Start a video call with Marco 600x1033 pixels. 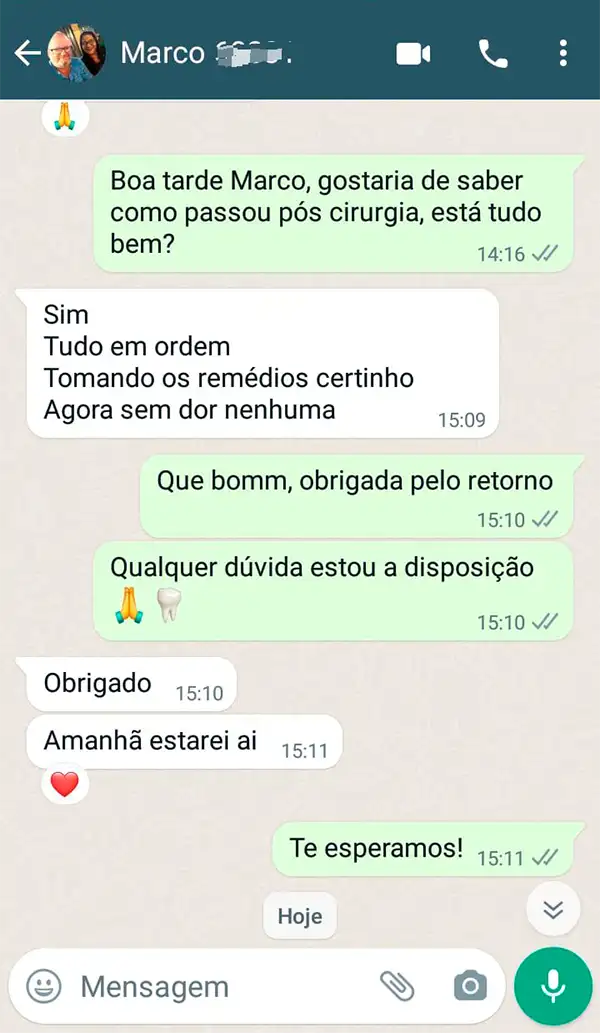coord(413,53)
